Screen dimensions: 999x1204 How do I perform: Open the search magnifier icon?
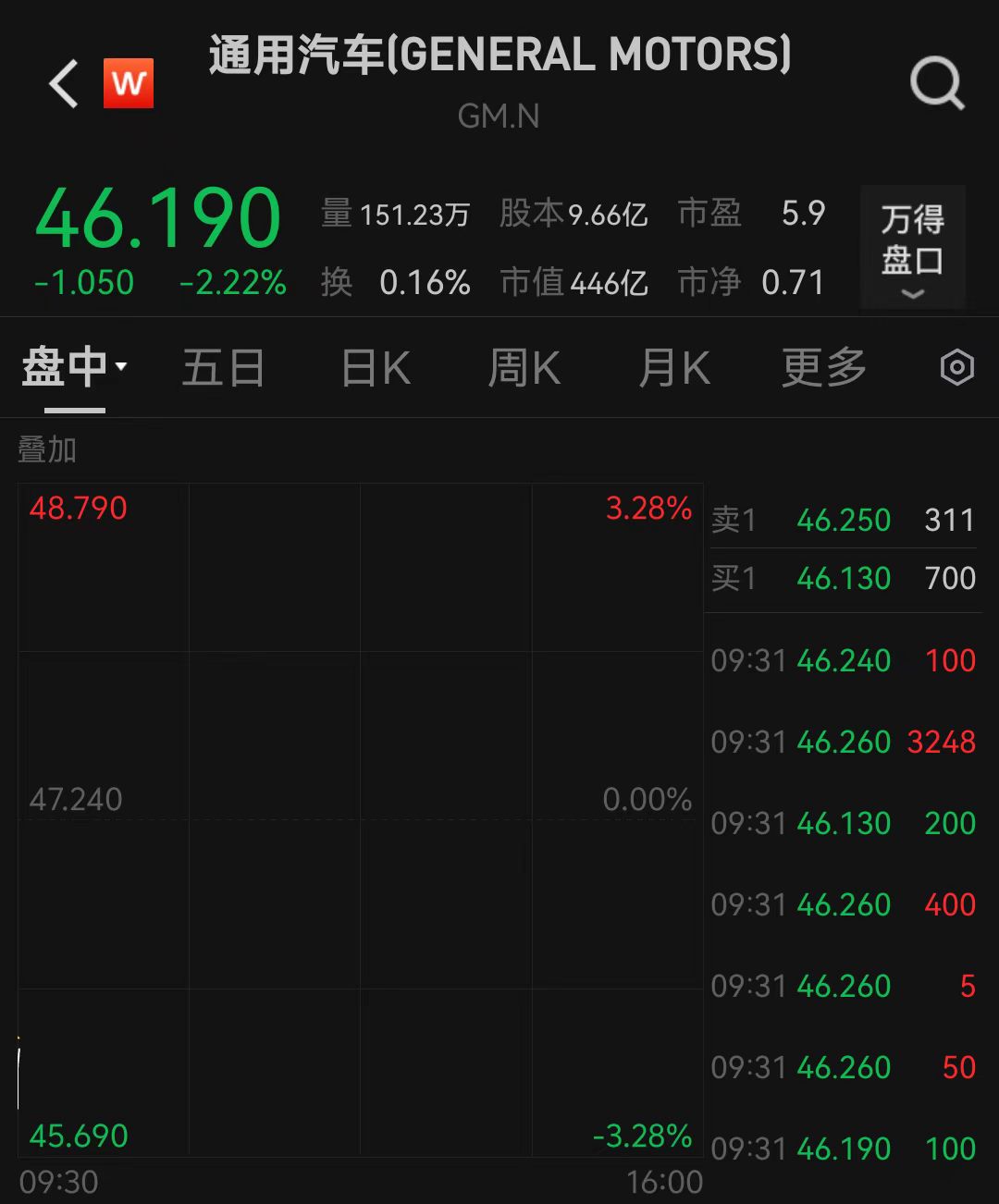936,84
